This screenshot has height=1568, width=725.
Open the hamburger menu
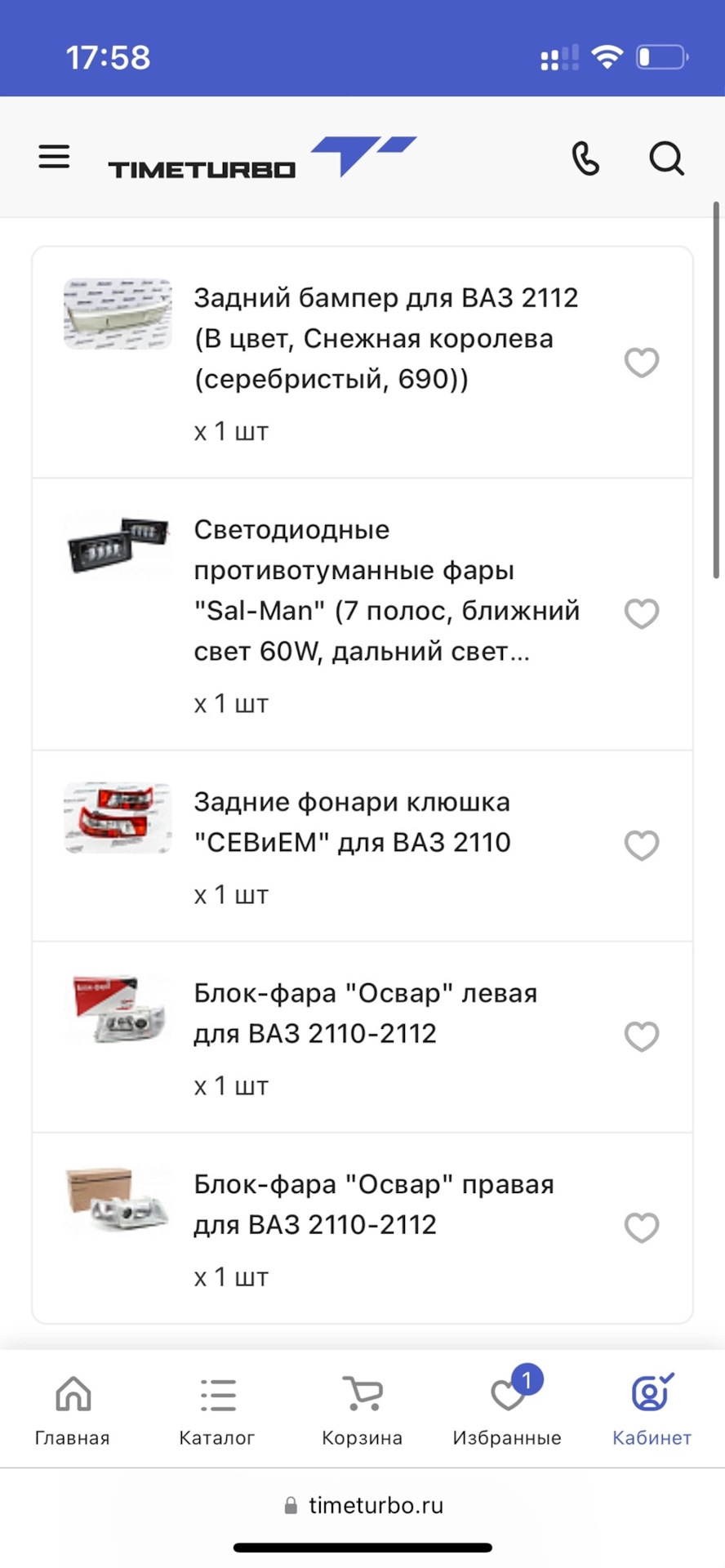pyautogui.click(x=54, y=157)
